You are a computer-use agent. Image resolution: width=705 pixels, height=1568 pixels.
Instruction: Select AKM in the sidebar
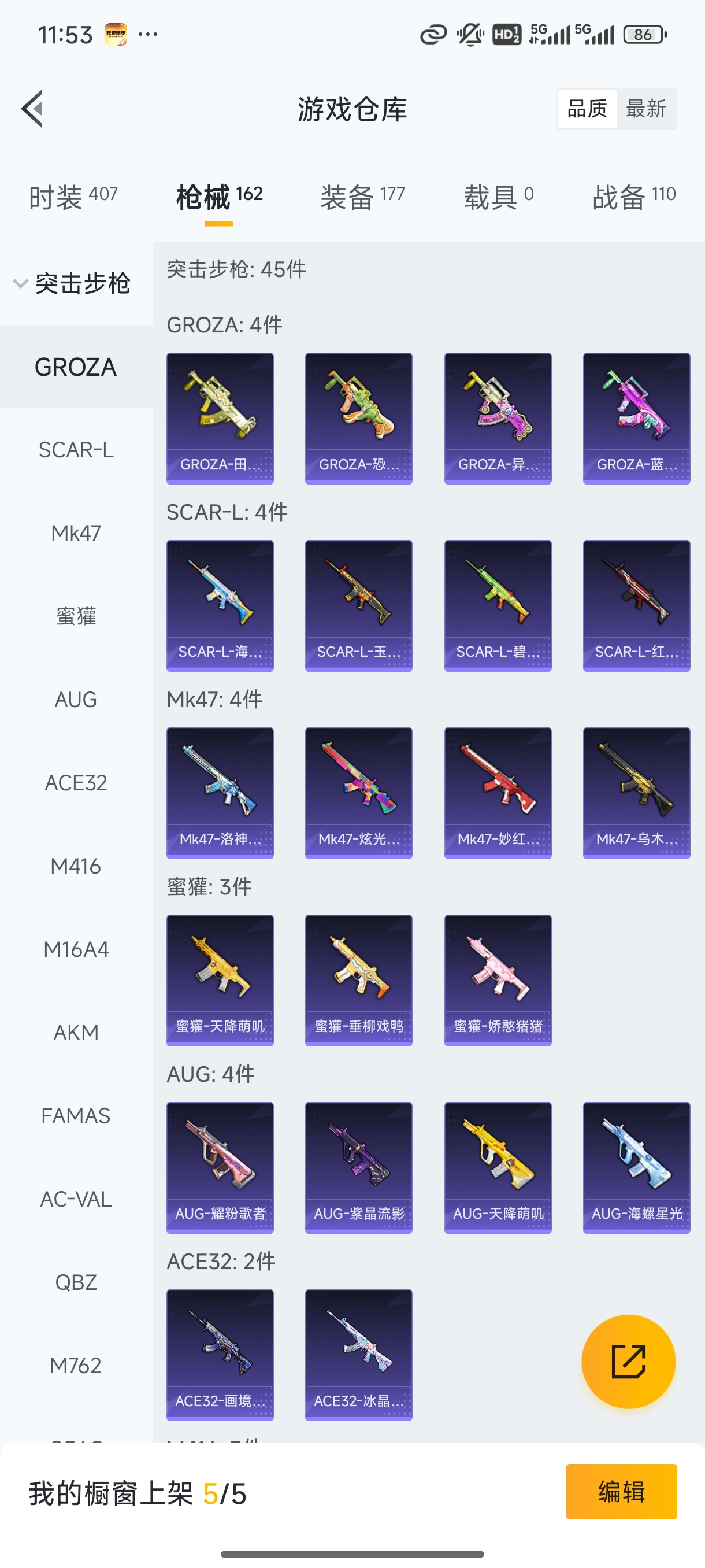click(76, 1033)
